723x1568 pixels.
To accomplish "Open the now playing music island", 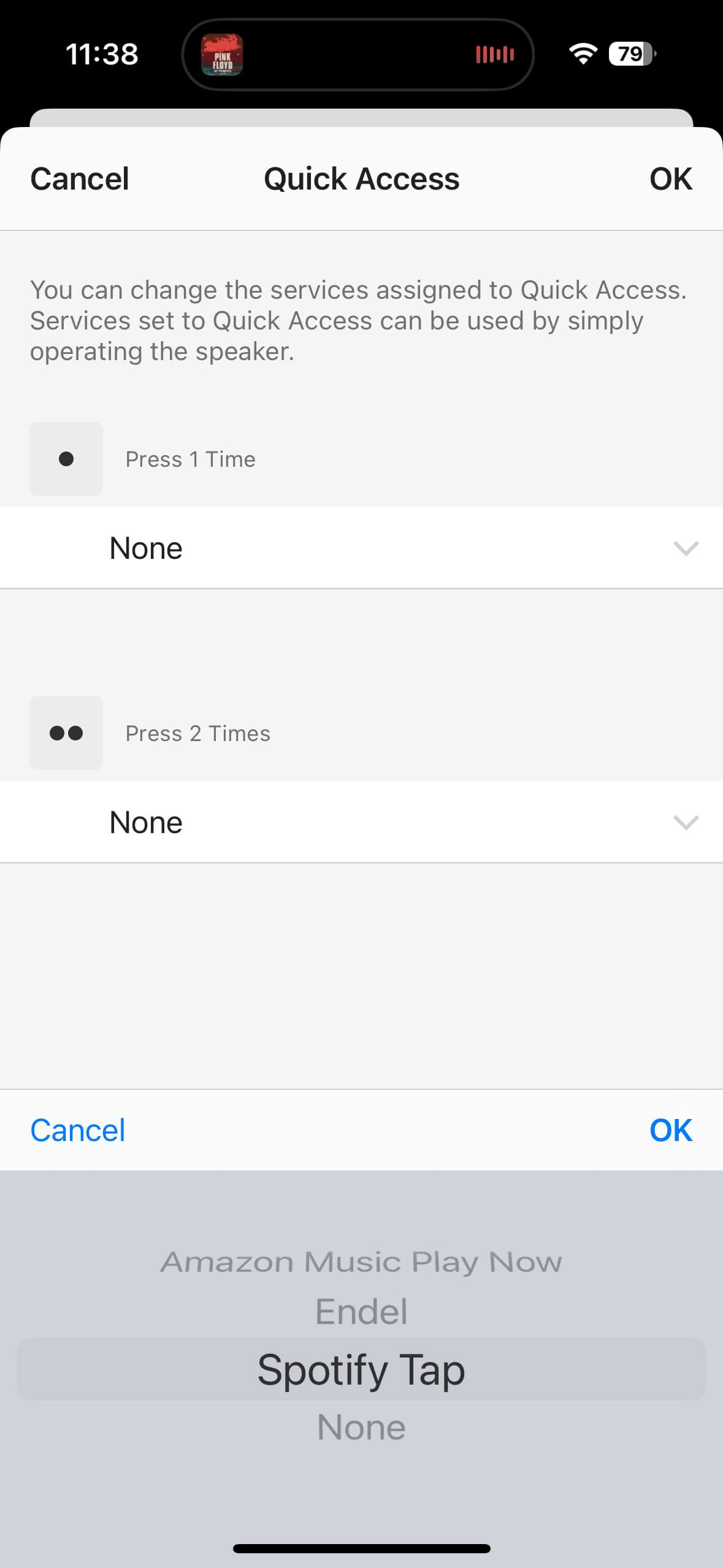I will [x=358, y=55].
